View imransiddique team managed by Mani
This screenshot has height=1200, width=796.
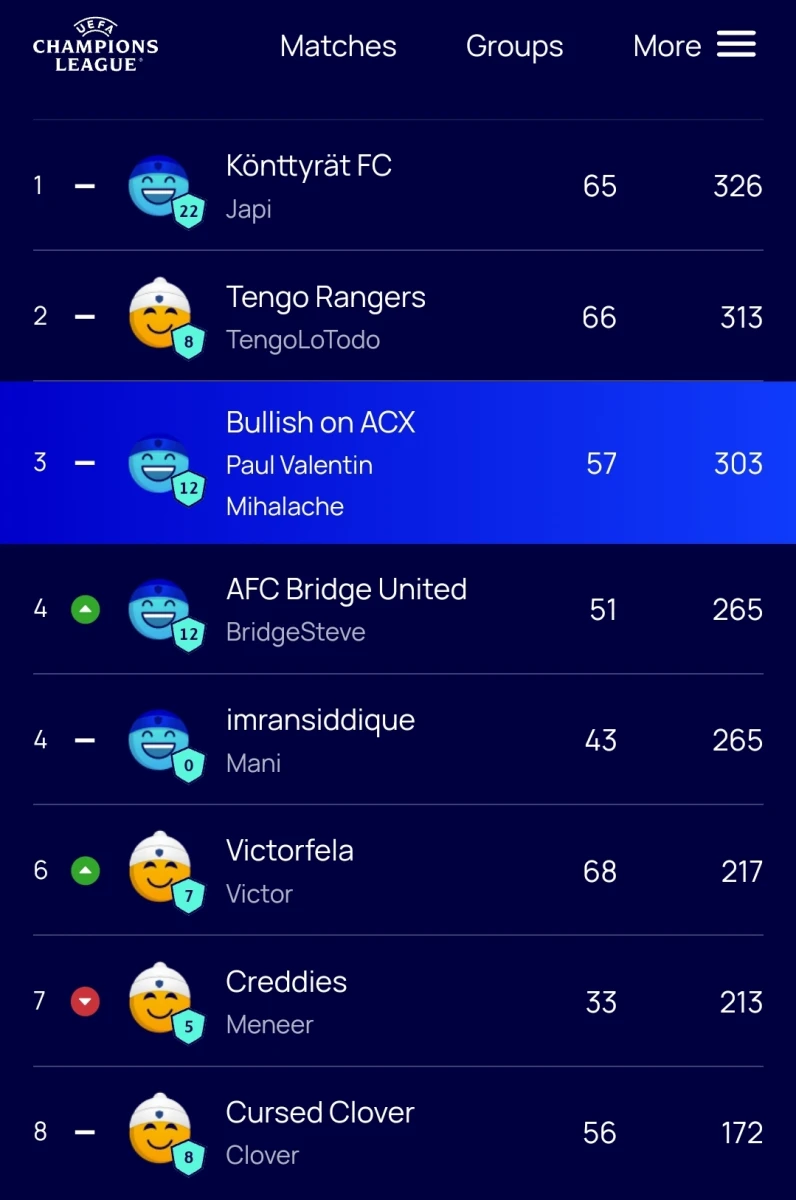click(398, 740)
